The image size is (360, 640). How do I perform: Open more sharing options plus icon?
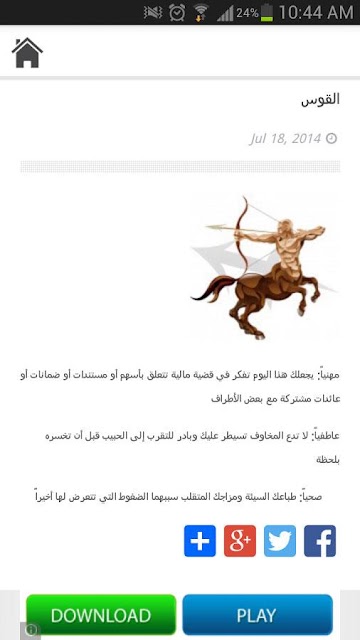(x=200, y=541)
